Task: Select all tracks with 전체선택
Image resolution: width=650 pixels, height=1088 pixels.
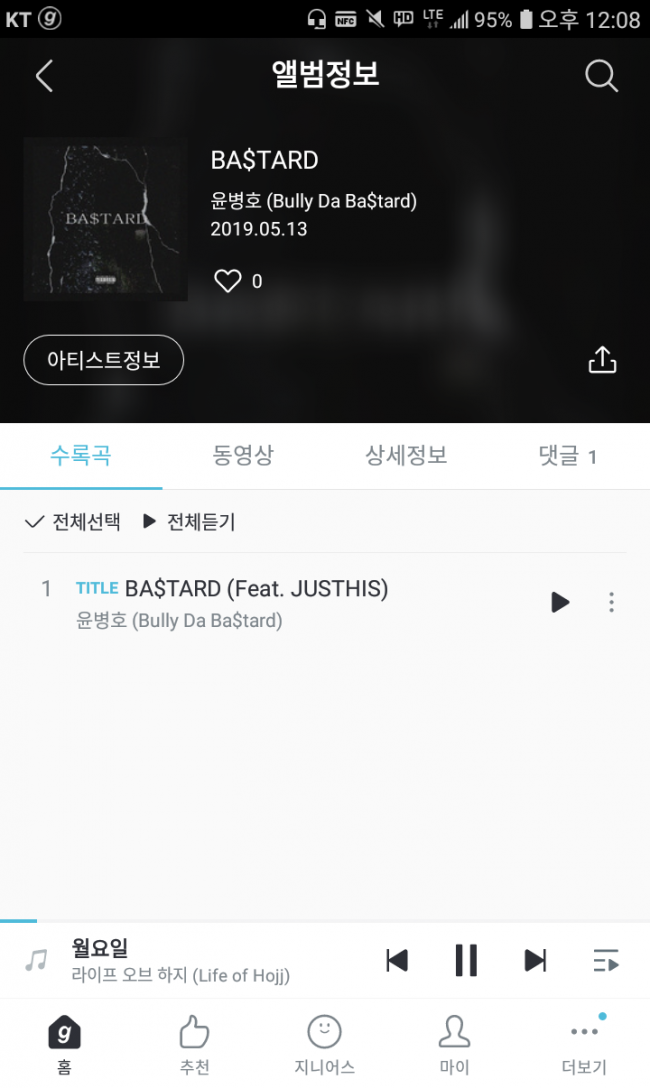Action: (x=72, y=521)
